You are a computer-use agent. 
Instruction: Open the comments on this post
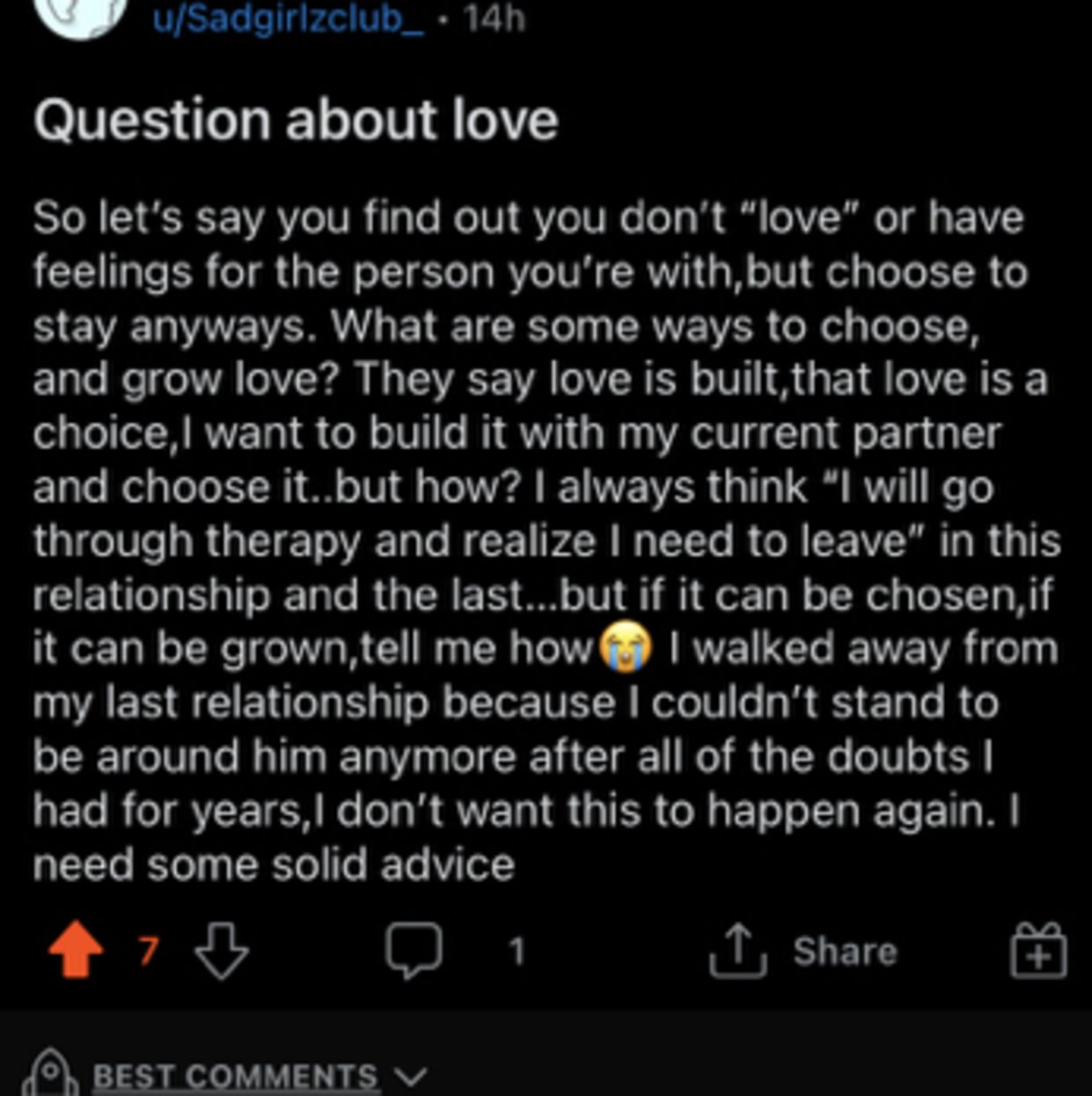pyautogui.click(x=414, y=951)
